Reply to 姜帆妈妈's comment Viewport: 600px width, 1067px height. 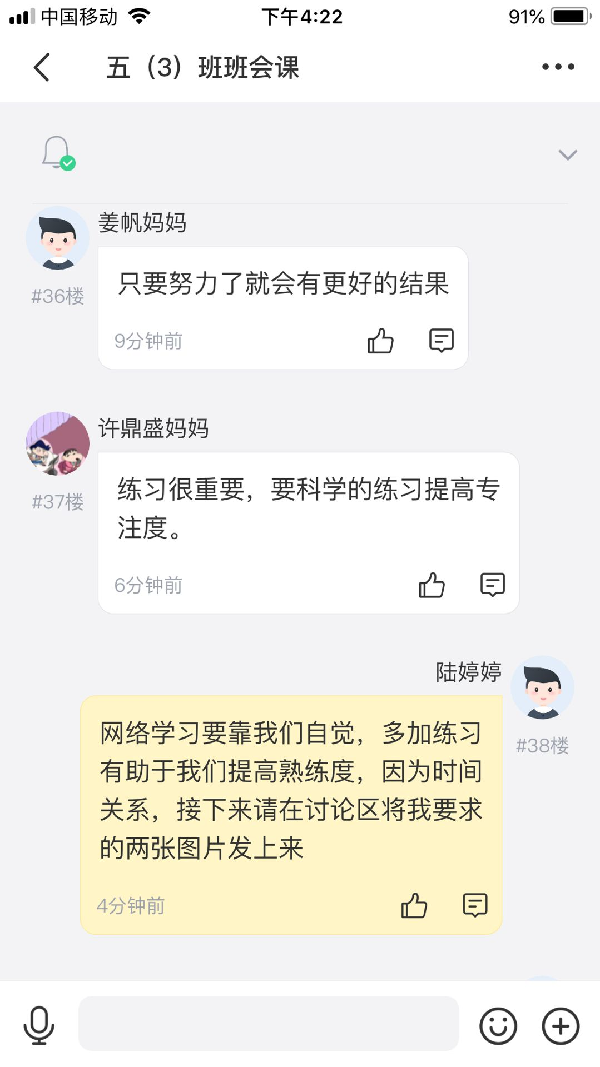441,341
